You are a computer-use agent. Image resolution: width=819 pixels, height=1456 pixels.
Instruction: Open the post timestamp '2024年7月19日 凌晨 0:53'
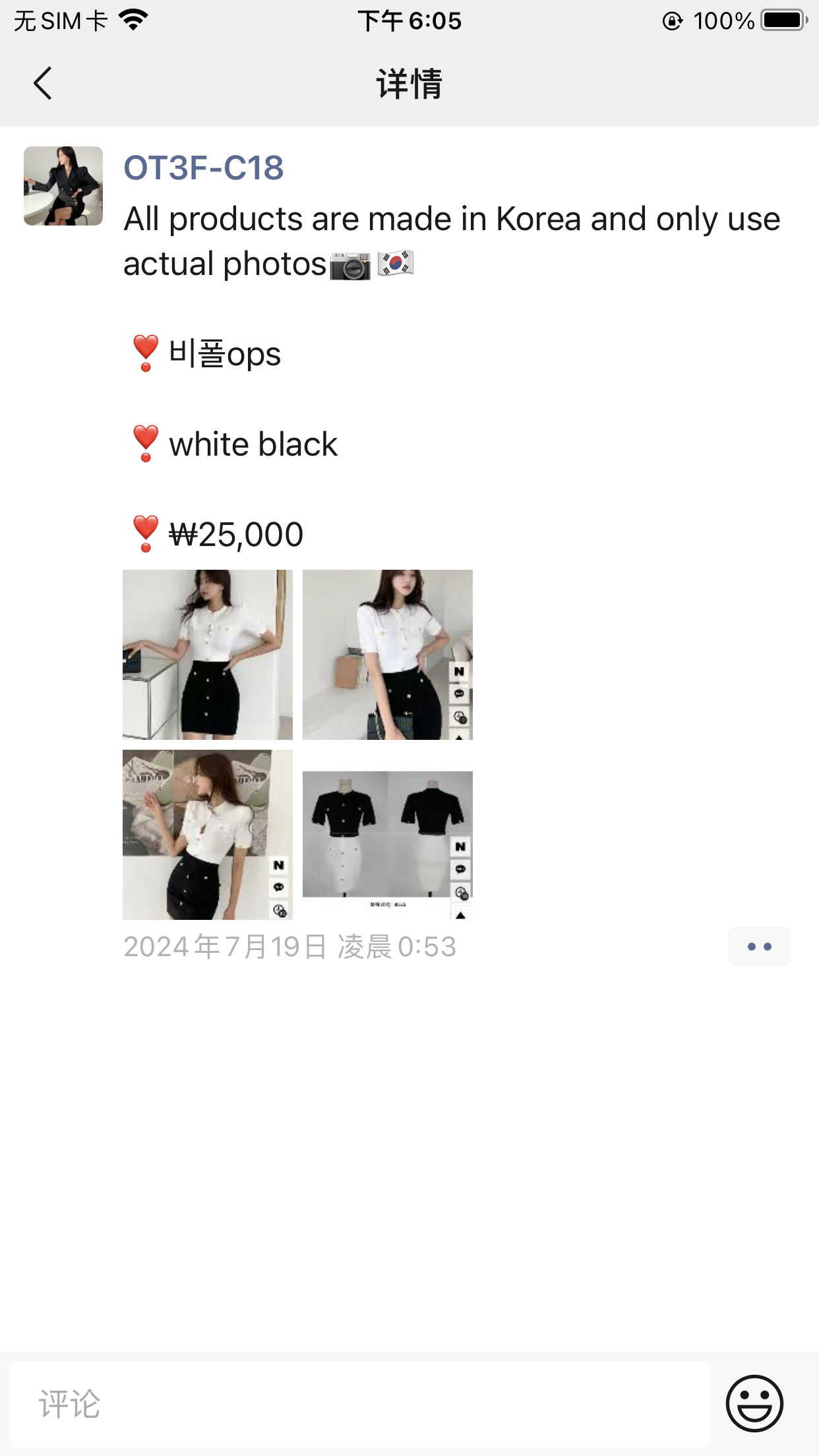[x=291, y=946]
